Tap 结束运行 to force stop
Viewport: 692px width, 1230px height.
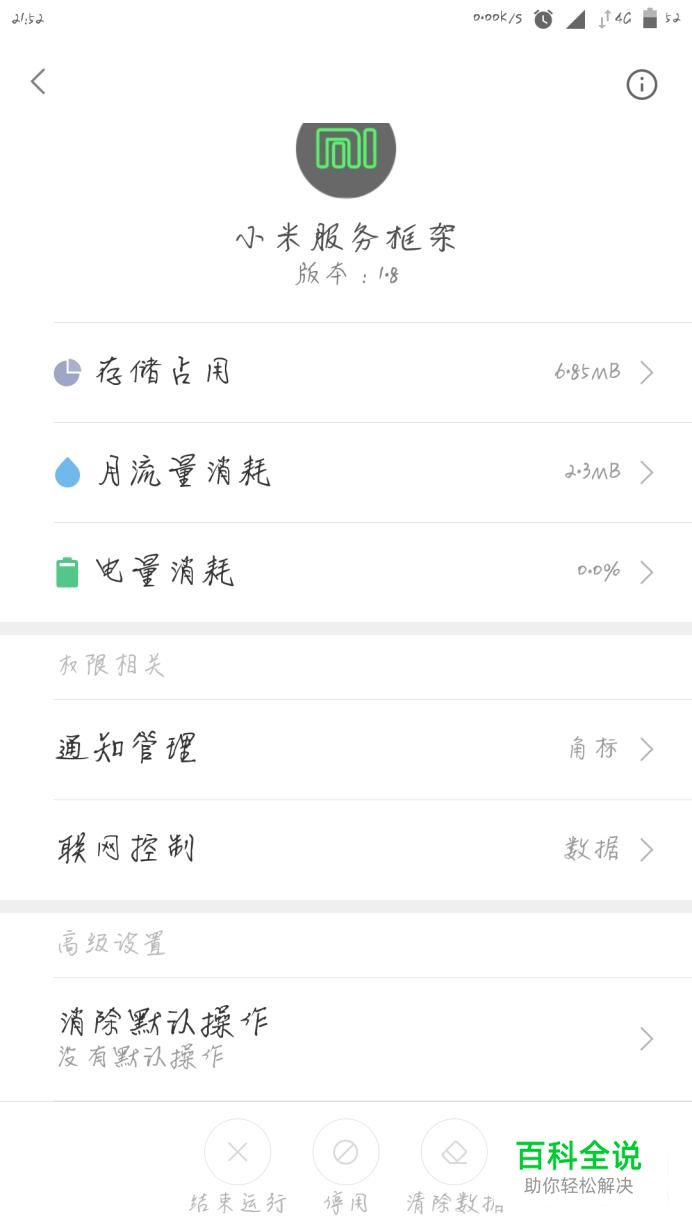[237, 1152]
